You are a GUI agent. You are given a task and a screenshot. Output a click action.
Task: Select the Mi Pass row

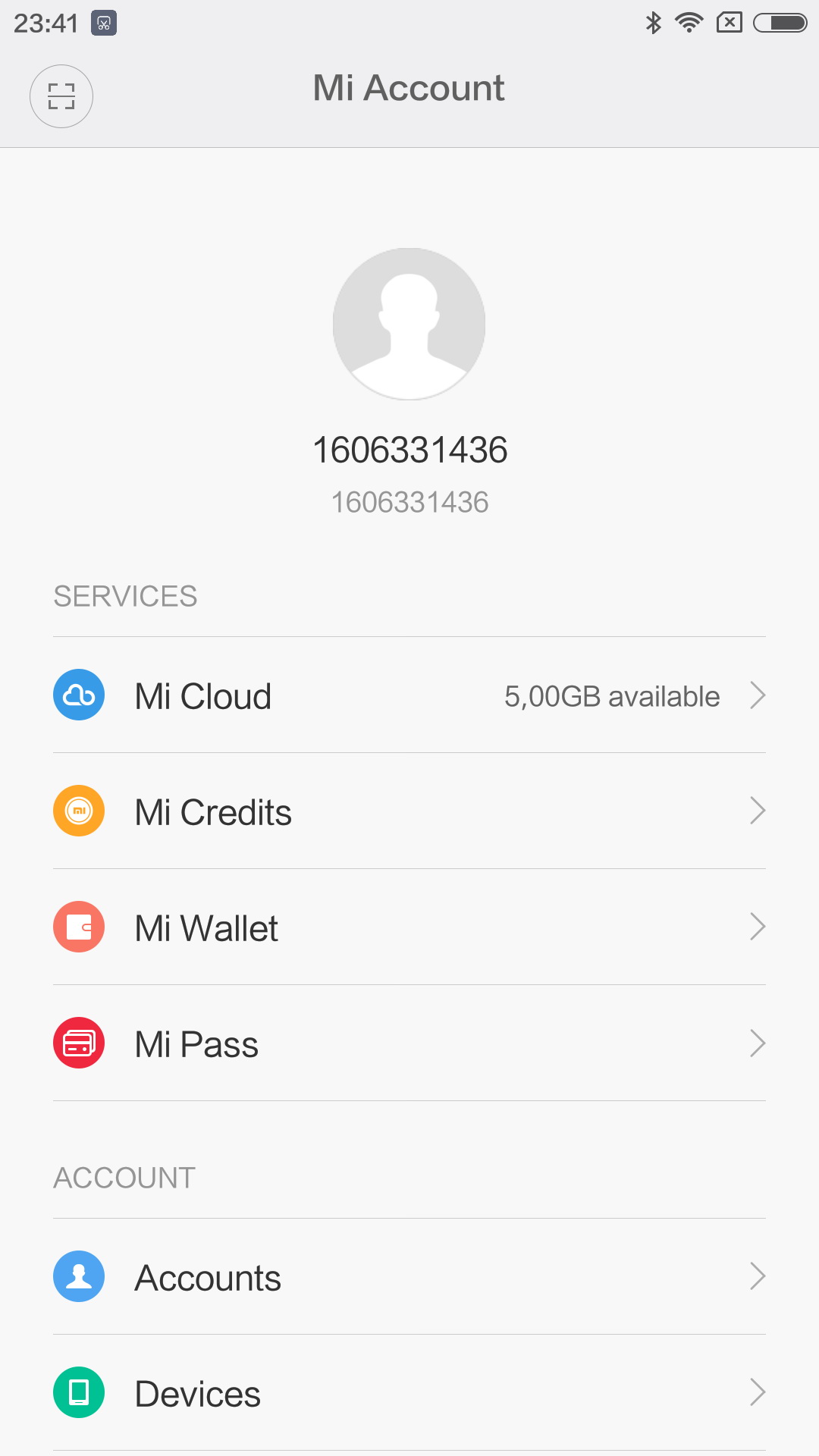409,1043
